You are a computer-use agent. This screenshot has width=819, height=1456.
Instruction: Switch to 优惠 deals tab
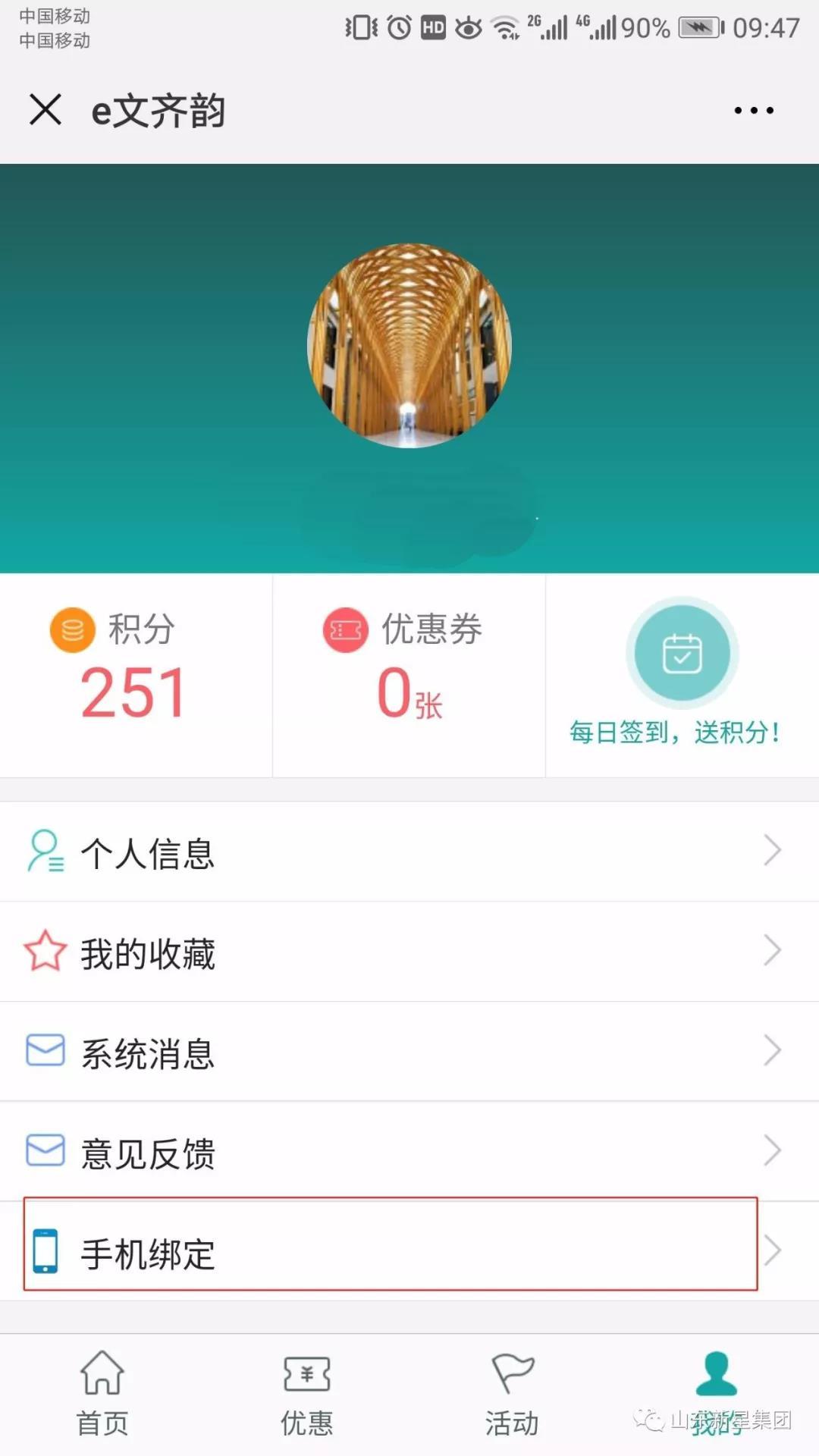[306, 1394]
